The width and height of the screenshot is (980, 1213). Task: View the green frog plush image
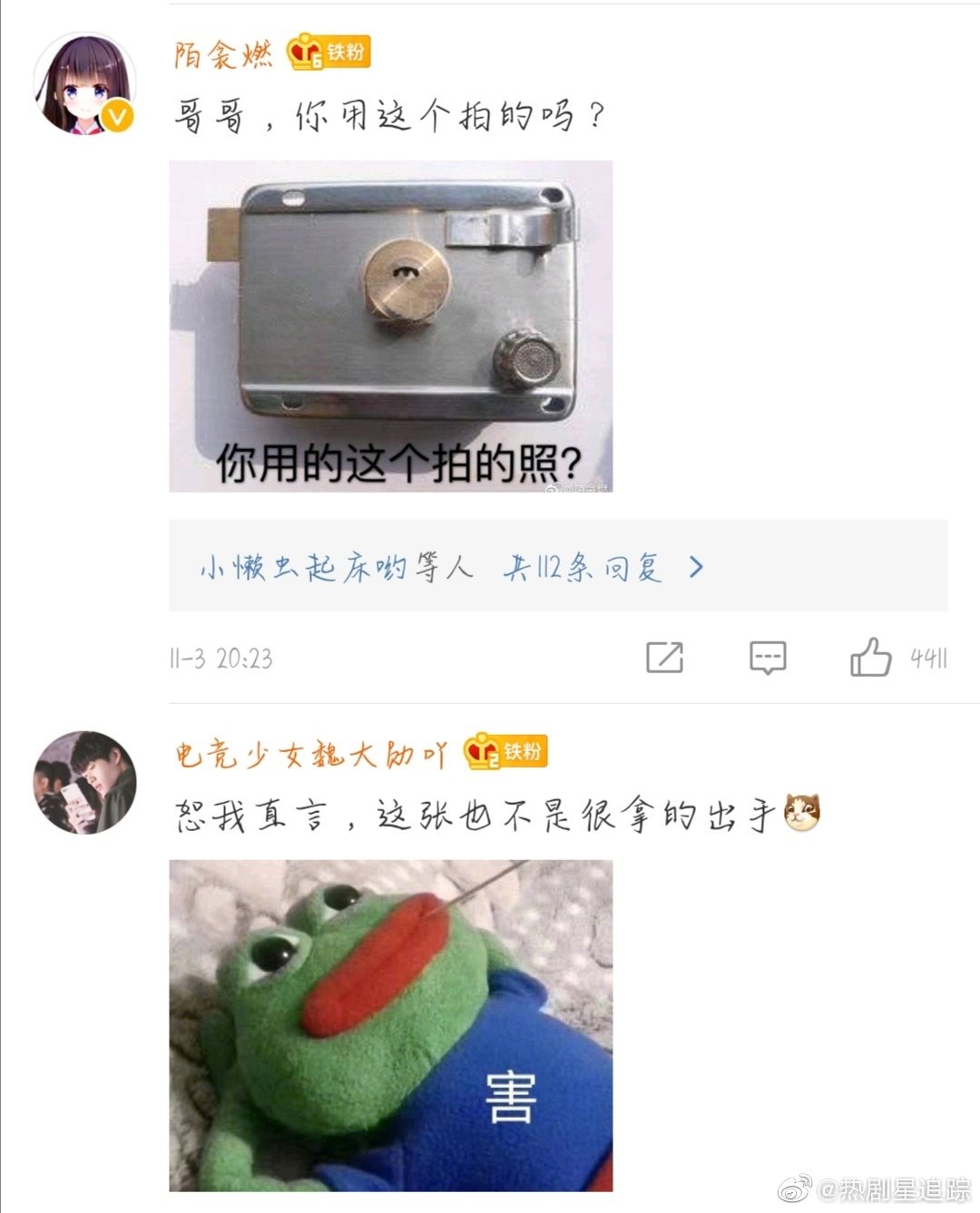(x=391, y=1025)
